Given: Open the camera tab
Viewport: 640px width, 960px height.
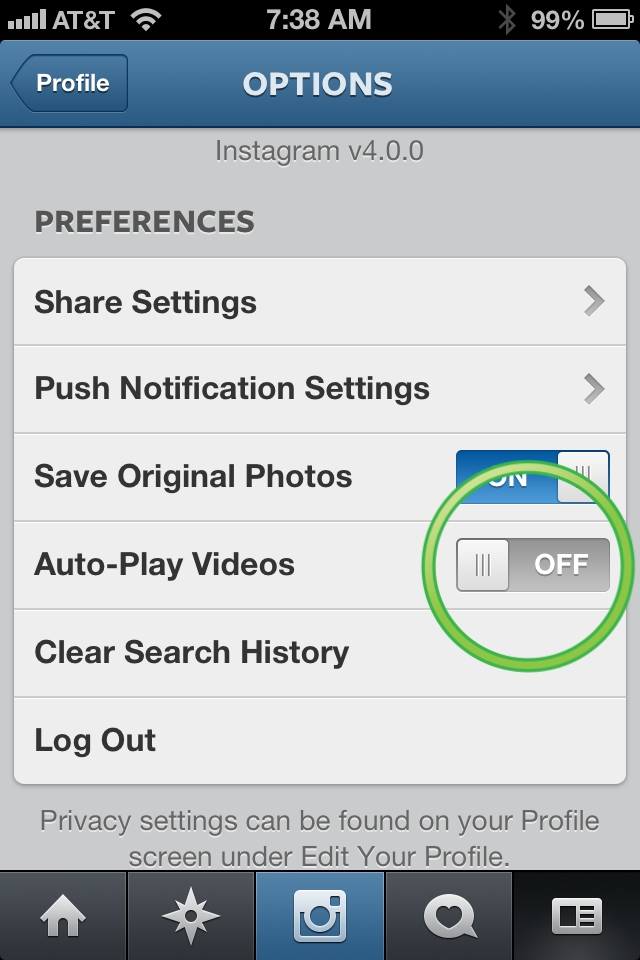Looking at the screenshot, I should [x=320, y=916].
